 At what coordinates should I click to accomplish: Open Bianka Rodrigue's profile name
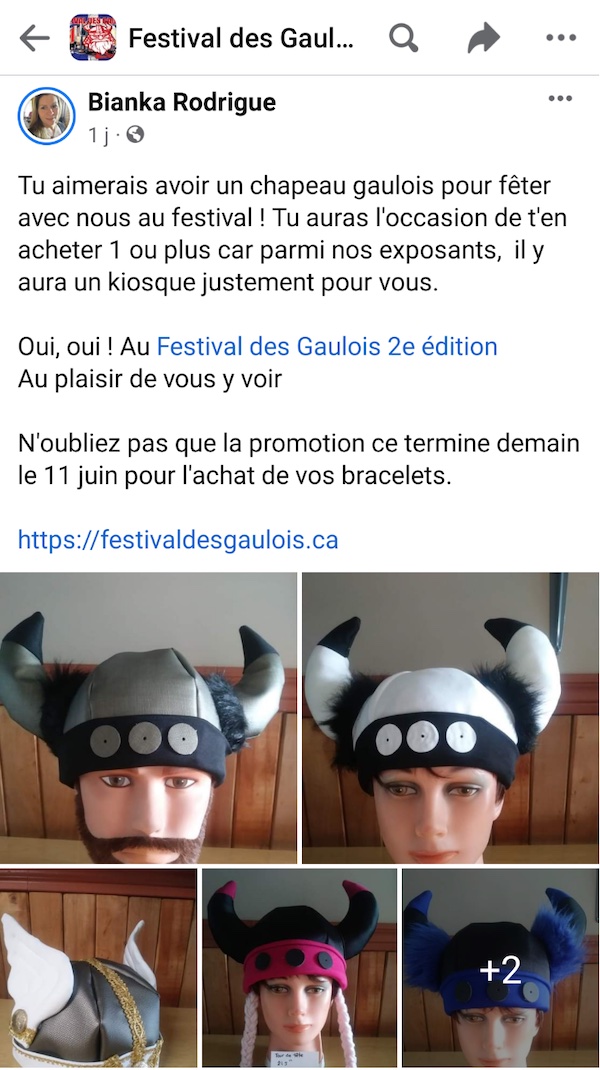182,102
